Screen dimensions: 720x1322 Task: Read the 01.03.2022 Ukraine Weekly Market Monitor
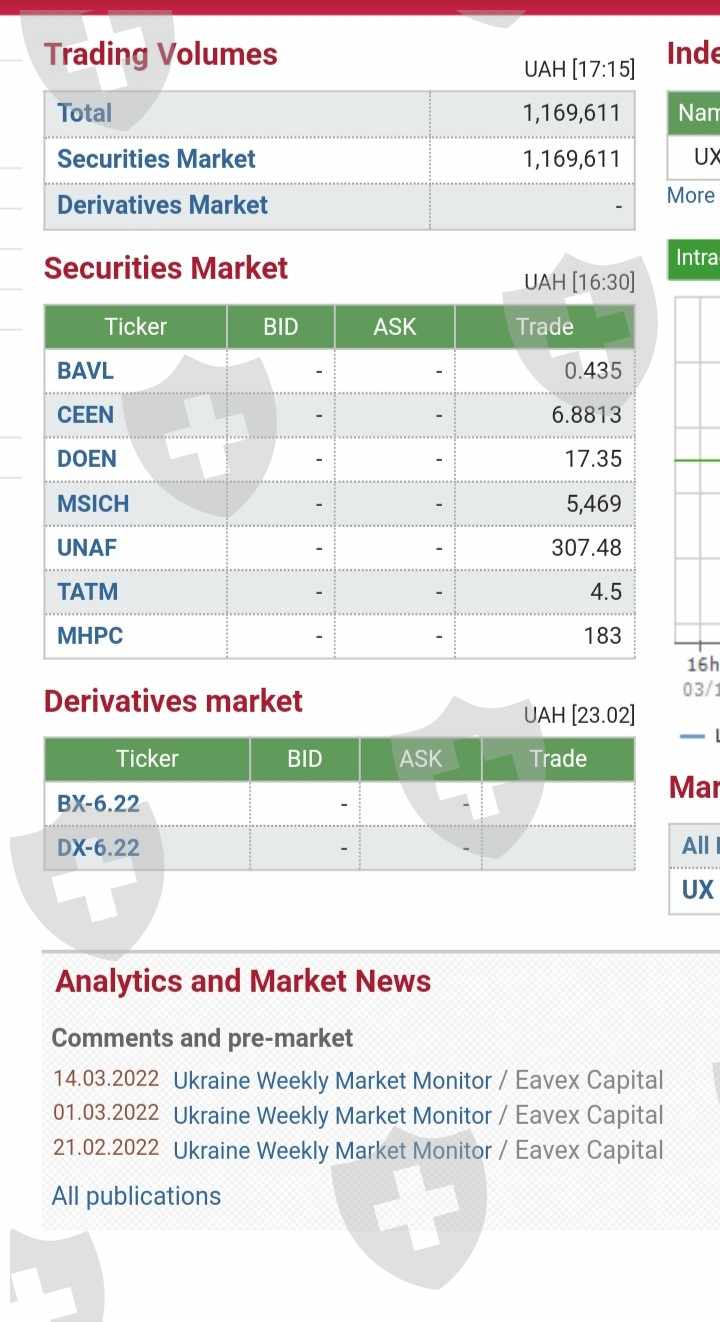click(332, 1116)
